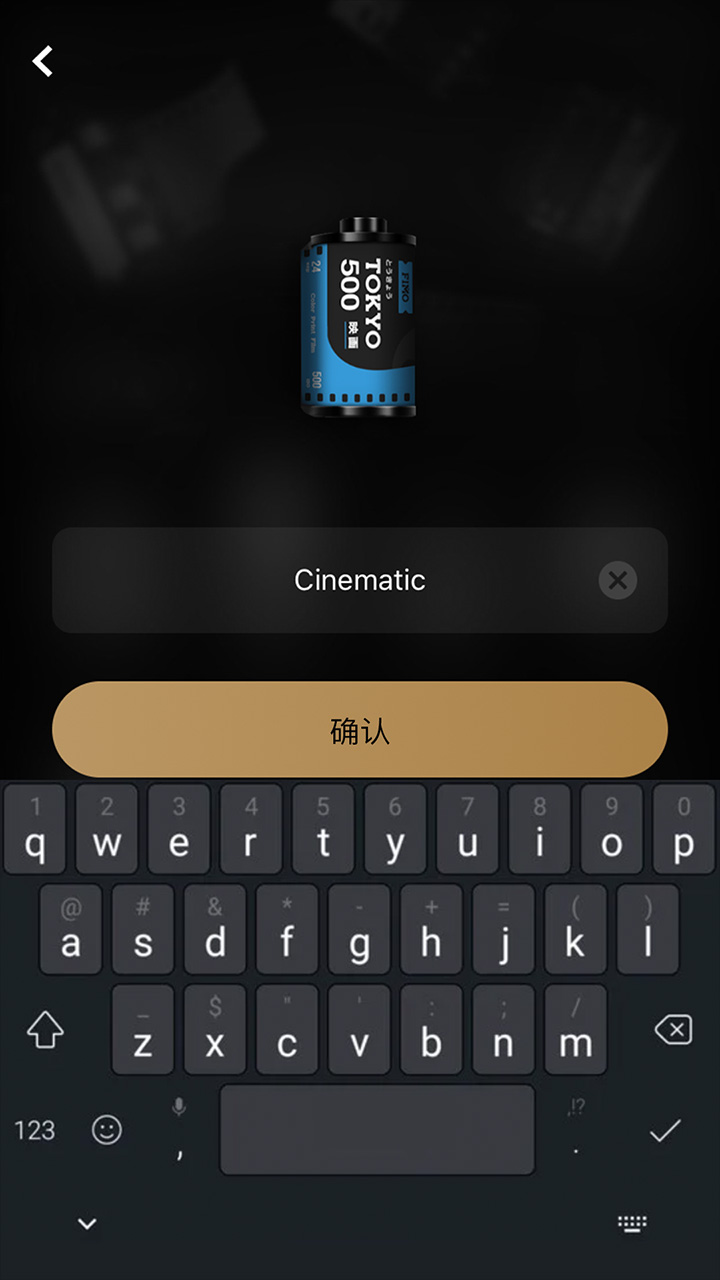Tap the keyboard checkmark enter key

pos(665,1130)
